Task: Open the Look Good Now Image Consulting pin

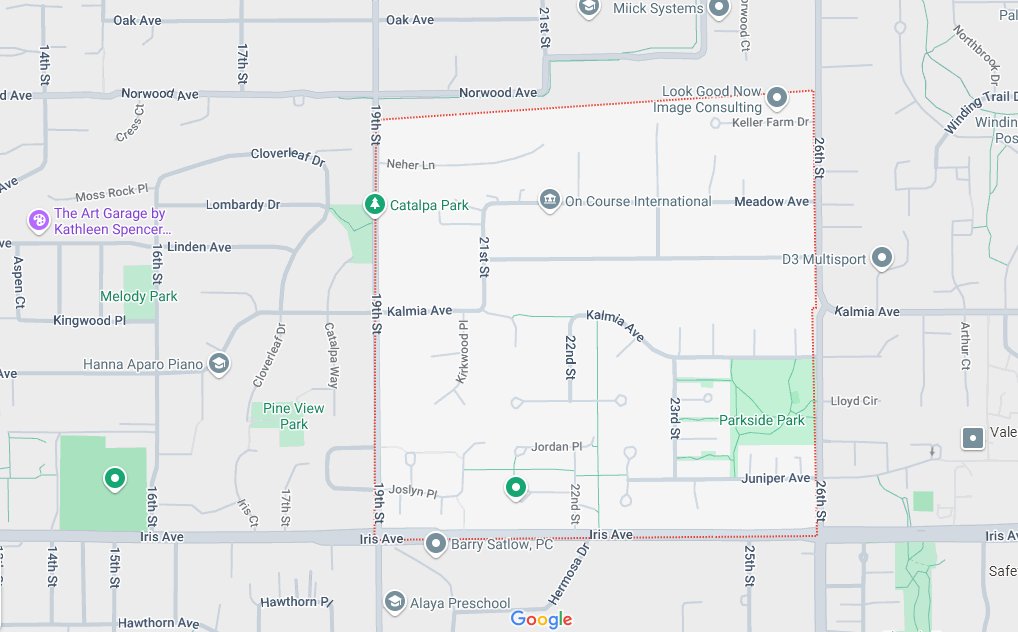Action: pos(777,100)
